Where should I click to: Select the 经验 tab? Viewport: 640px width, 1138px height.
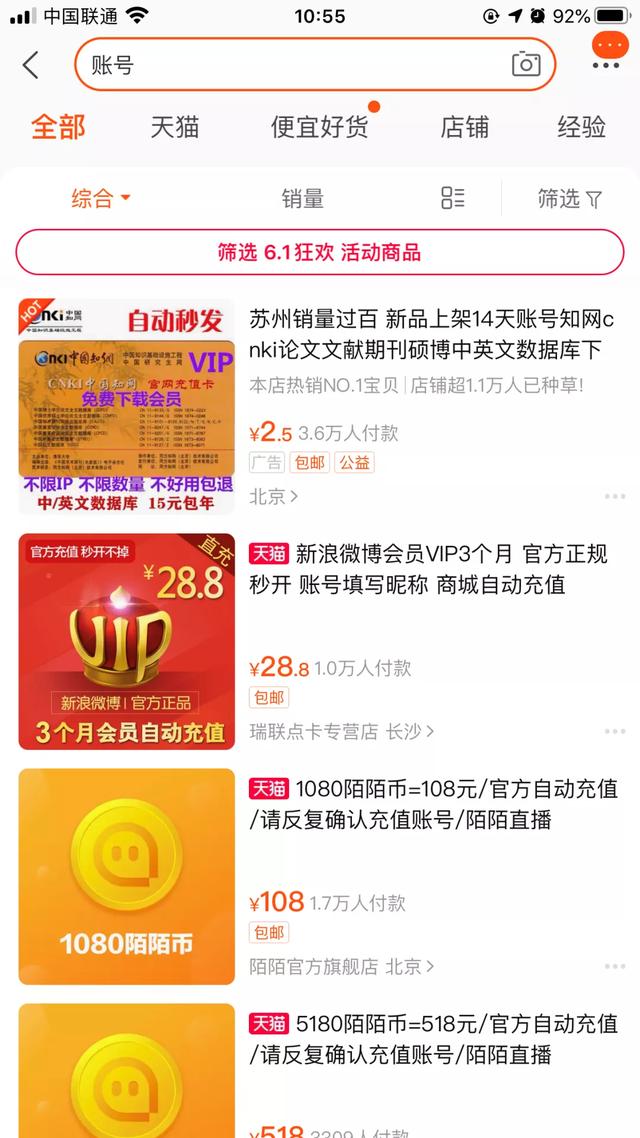tap(581, 127)
